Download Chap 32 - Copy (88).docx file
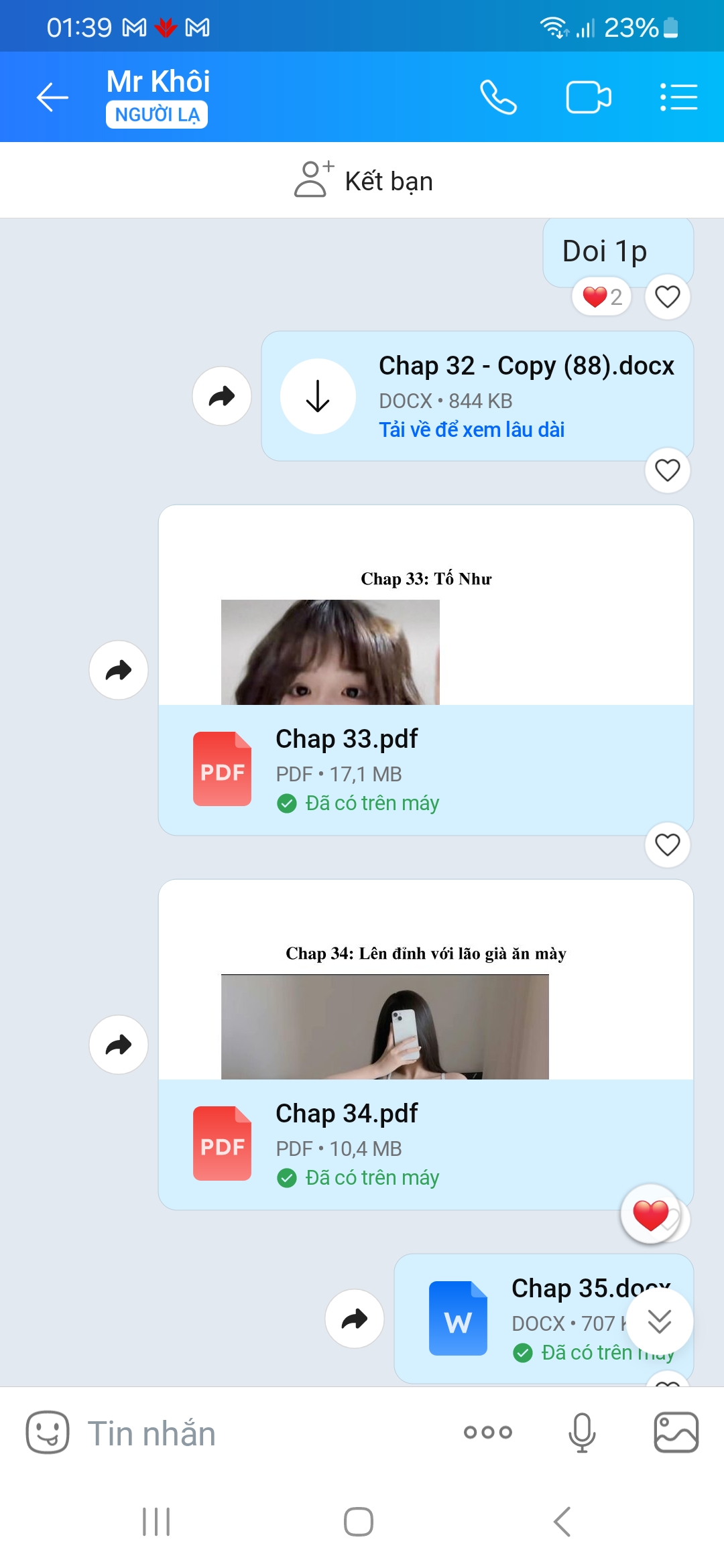This screenshot has height=1568, width=724. [x=318, y=396]
